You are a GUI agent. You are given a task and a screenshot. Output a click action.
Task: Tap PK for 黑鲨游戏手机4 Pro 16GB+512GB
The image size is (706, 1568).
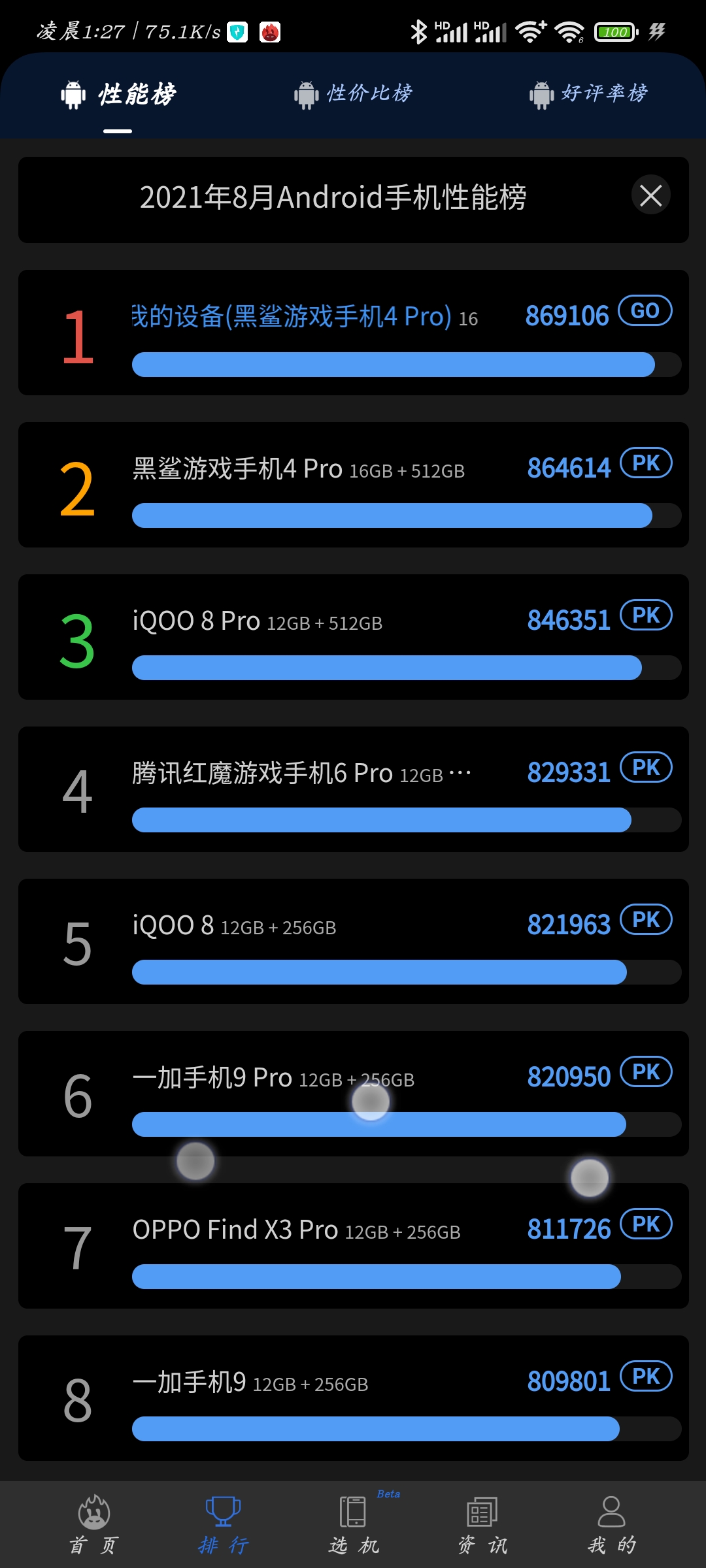[646, 463]
